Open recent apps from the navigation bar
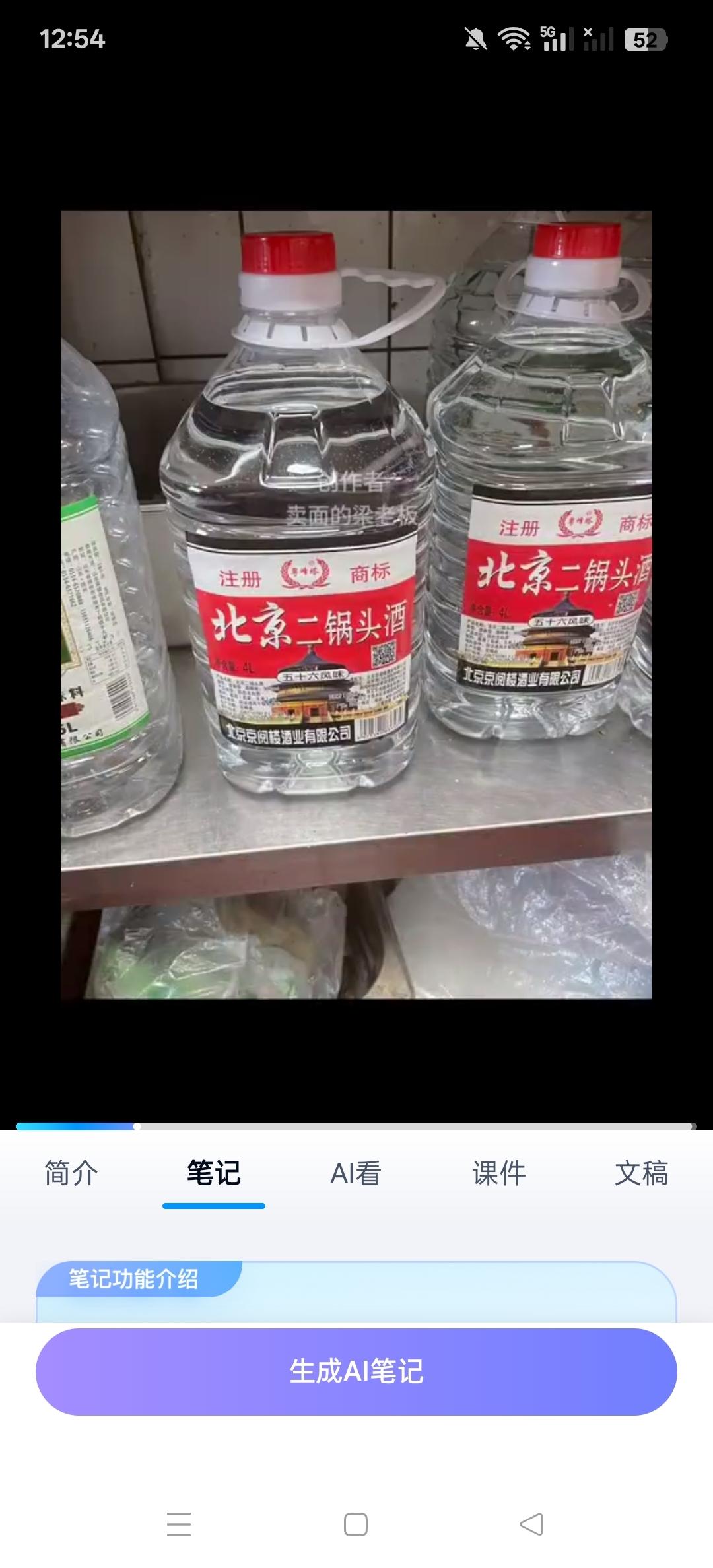This screenshot has width=713, height=1568. click(179, 1524)
